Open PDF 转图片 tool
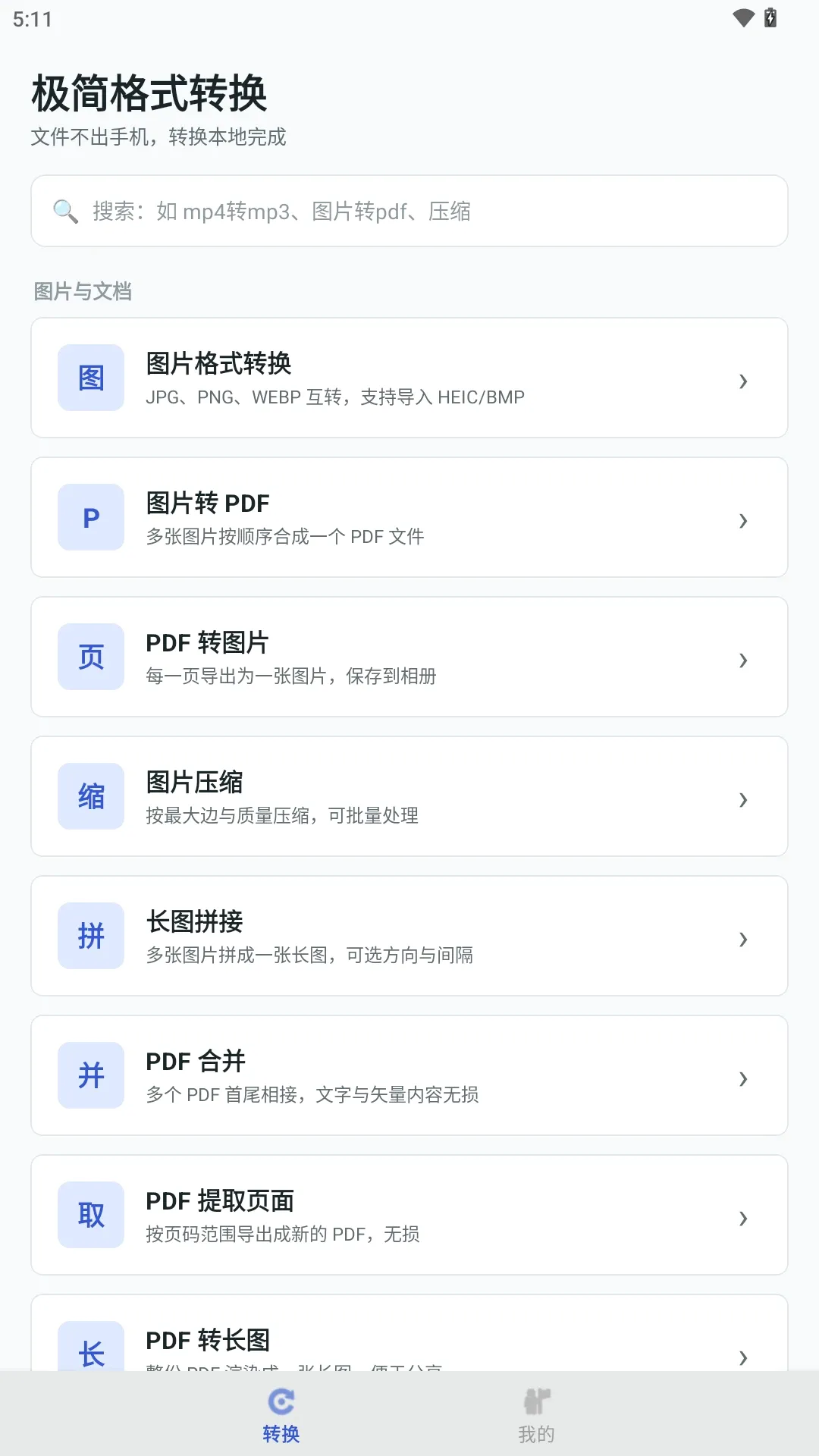819x1456 pixels. (409, 657)
